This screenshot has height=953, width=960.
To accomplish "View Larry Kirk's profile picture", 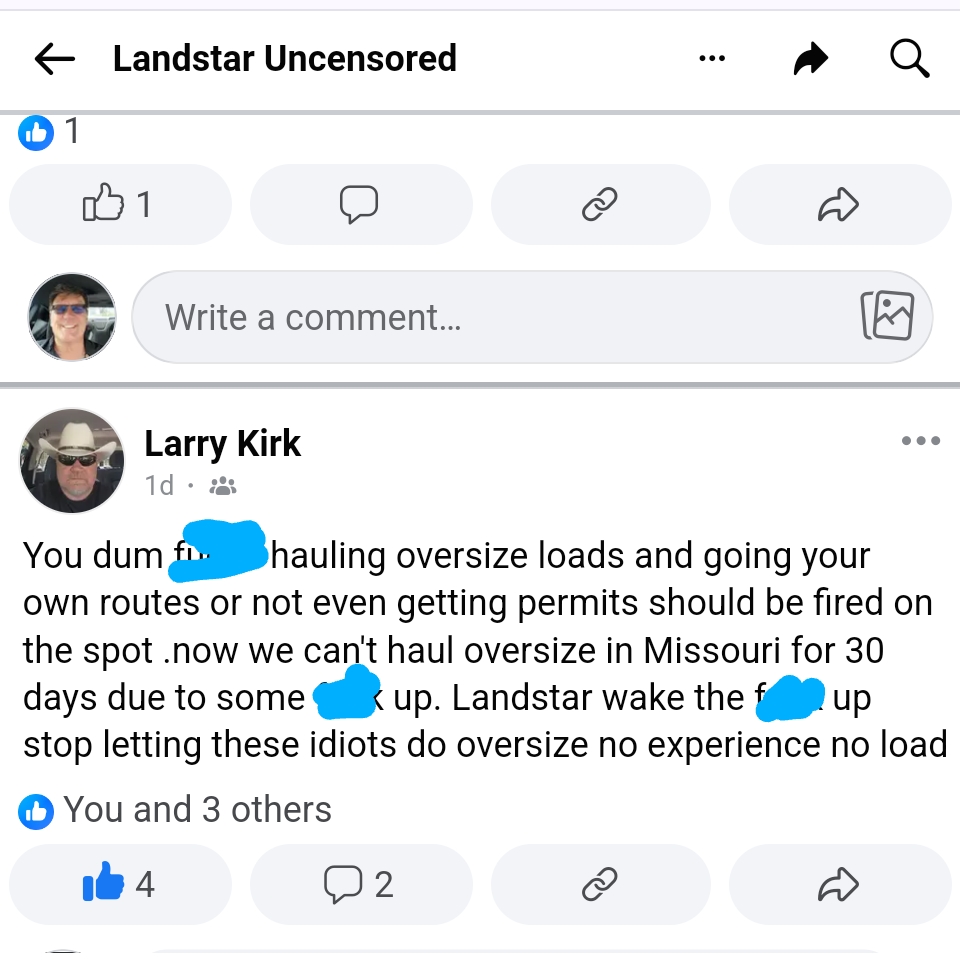I will (x=72, y=461).
